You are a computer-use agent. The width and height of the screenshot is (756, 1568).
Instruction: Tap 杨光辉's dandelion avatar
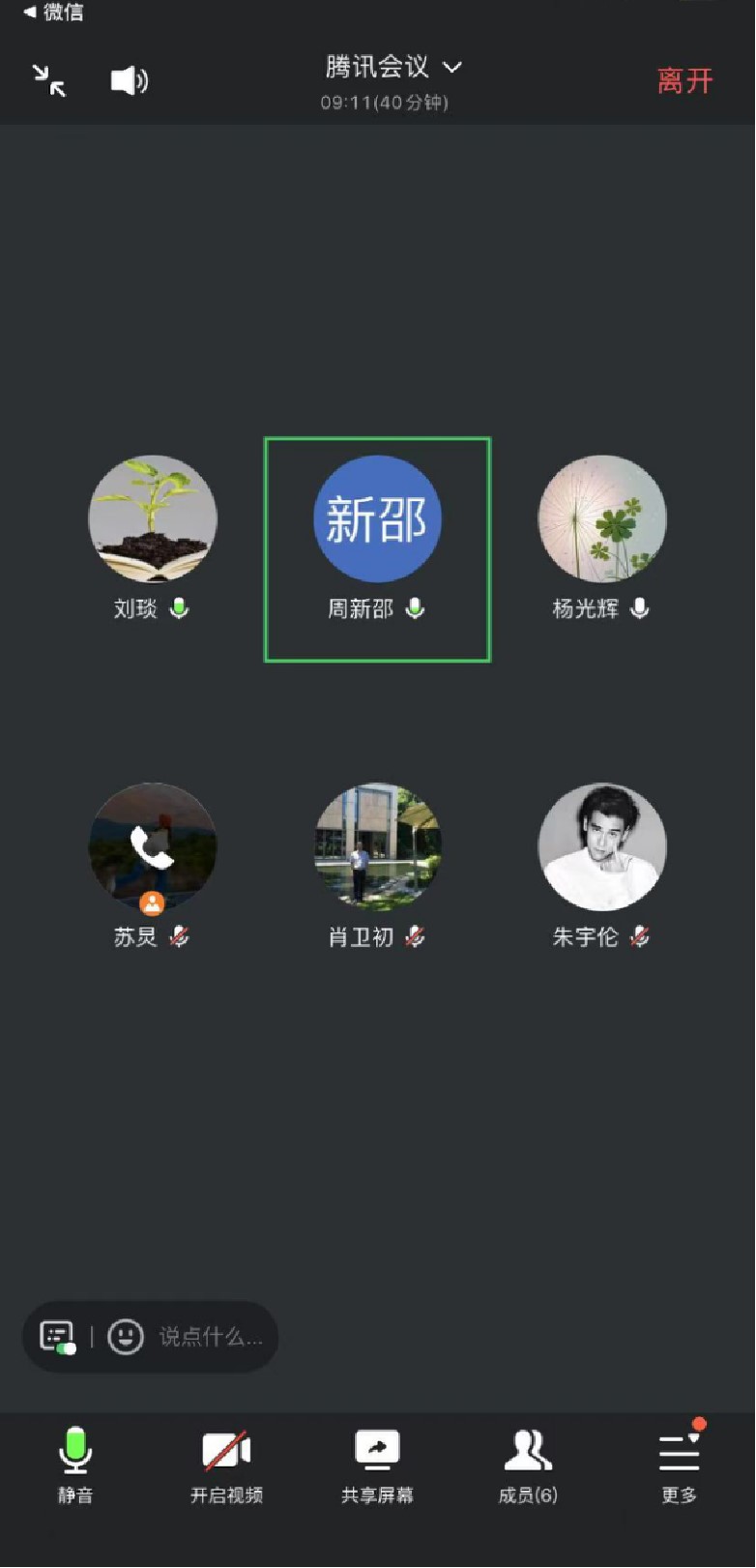point(601,519)
